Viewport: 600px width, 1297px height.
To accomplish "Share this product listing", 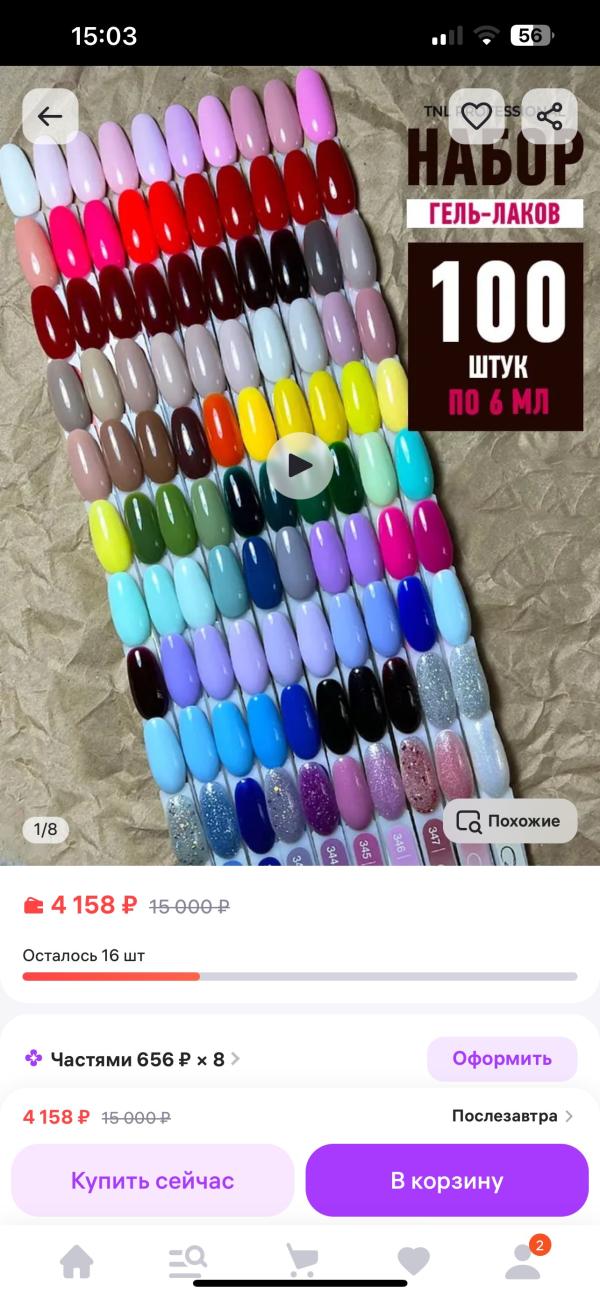I will pyautogui.click(x=550, y=116).
